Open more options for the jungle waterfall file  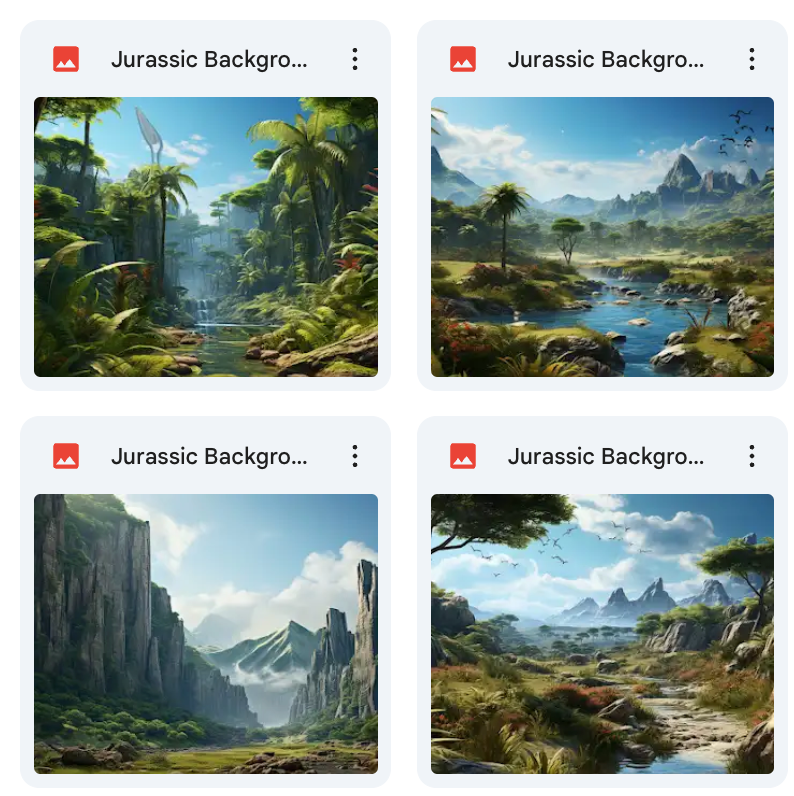click(x=354, y=59)
